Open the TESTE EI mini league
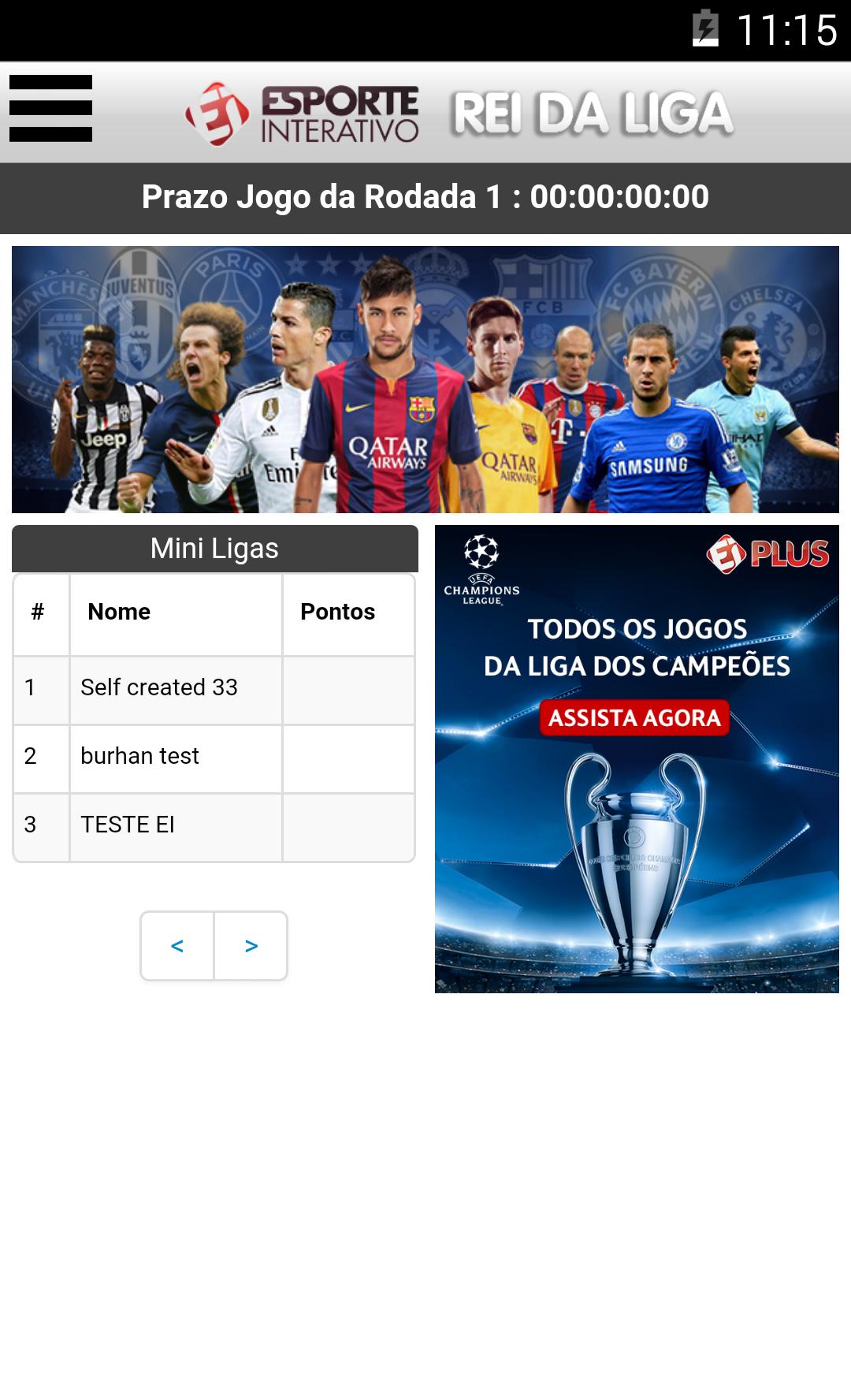851x1400 pixels. click(x=128, y=825)
